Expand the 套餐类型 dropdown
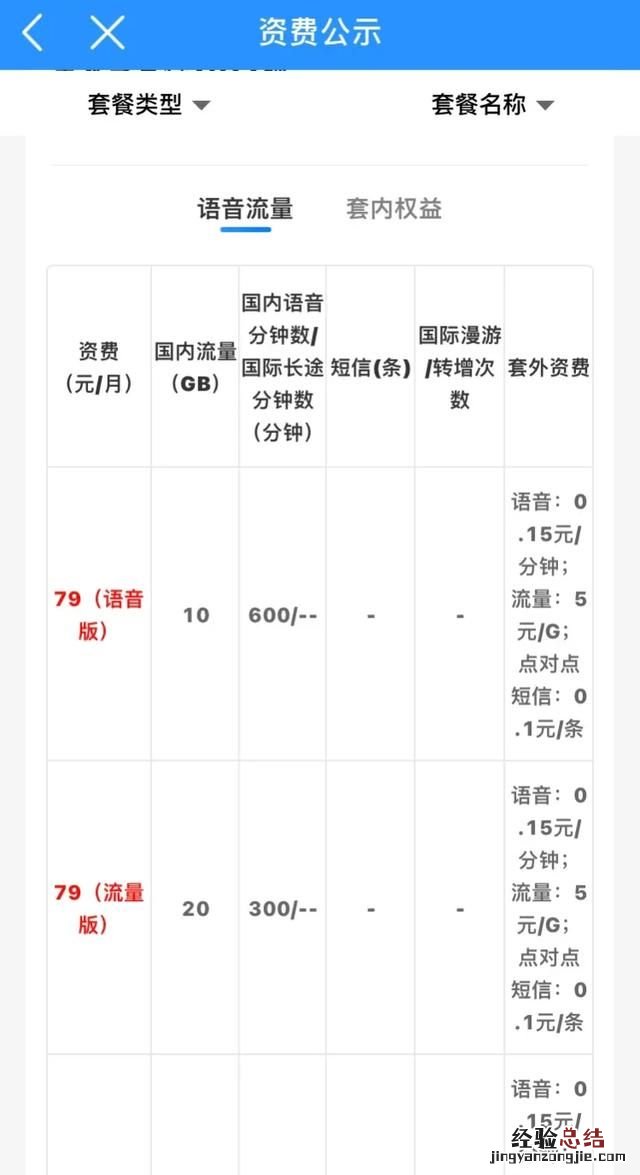Viewport: 640px width, 1175px height. click(x=148, y=105)
